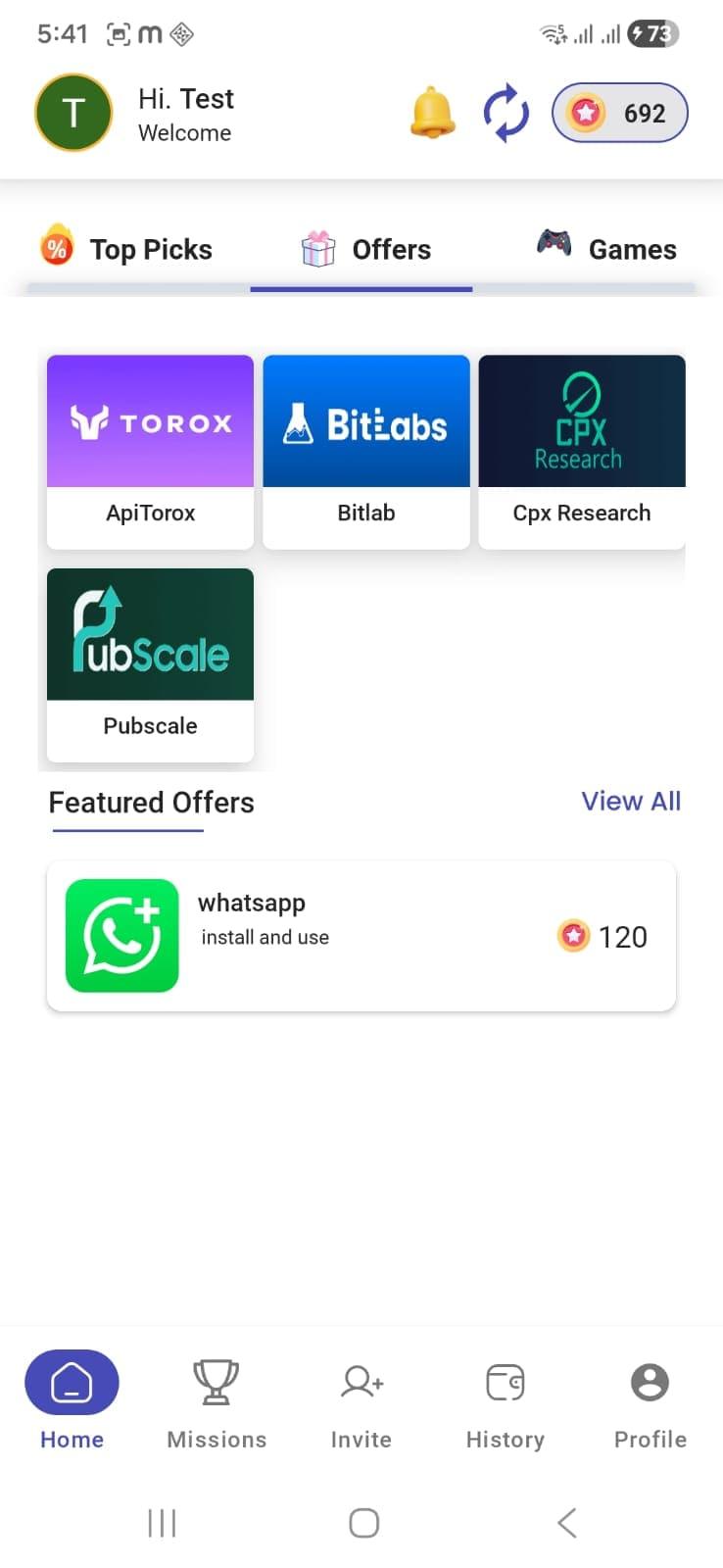723x1568 pixels.
Task: Switch to the Top Picks tab
Action: pos(127,249)
